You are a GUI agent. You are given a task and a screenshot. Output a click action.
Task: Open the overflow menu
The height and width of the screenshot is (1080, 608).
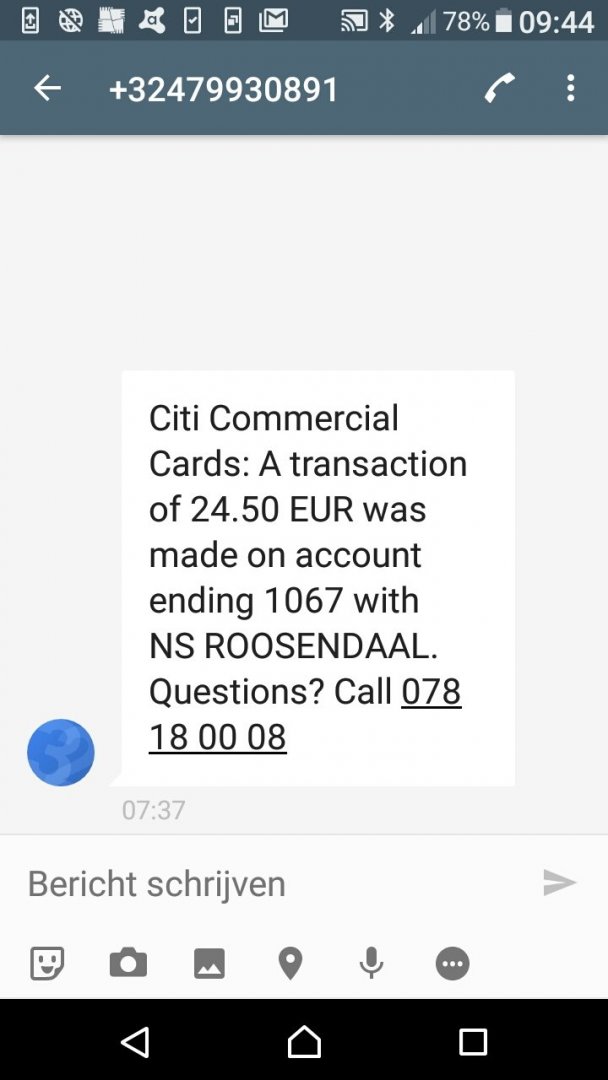coord(570,89)
